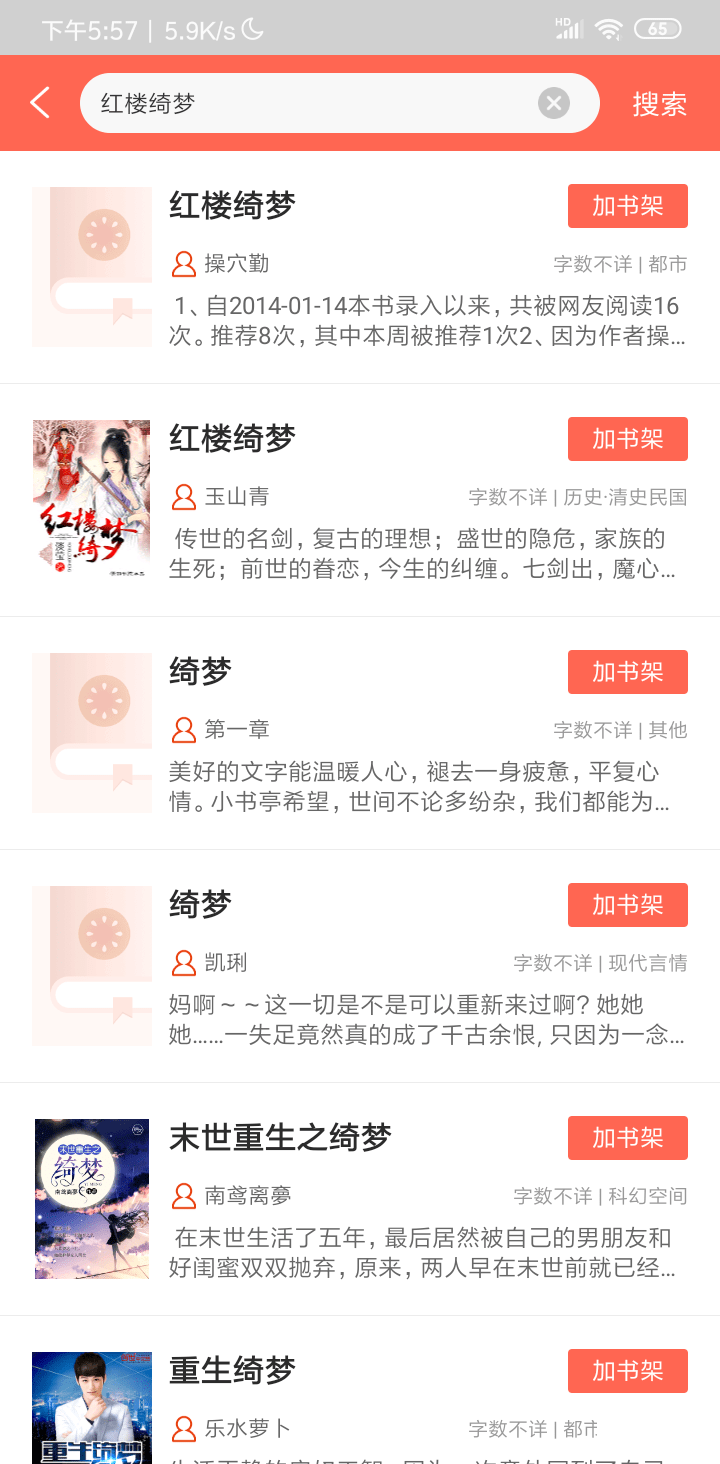Go back using the top-left arrow
Viewport: 720px width, 1464px height.
click(40, 103)
